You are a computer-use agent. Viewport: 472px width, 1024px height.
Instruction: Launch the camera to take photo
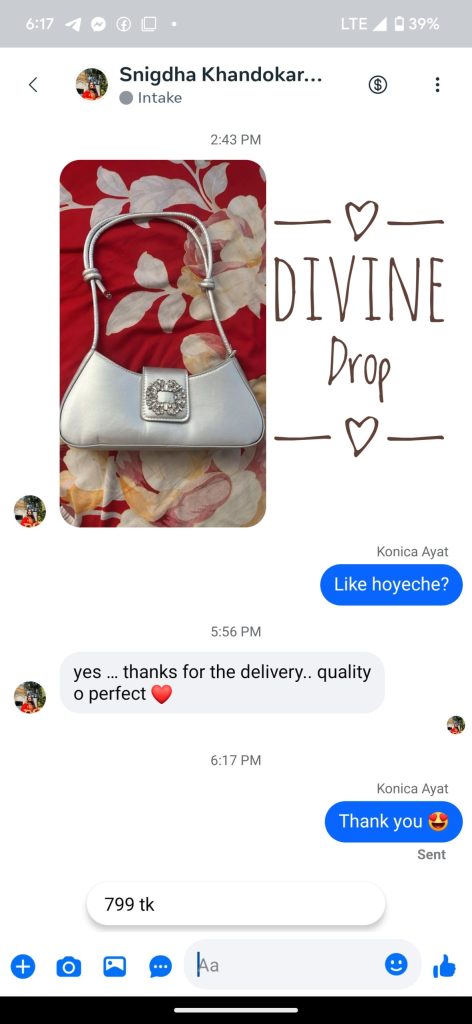(69, 967)
